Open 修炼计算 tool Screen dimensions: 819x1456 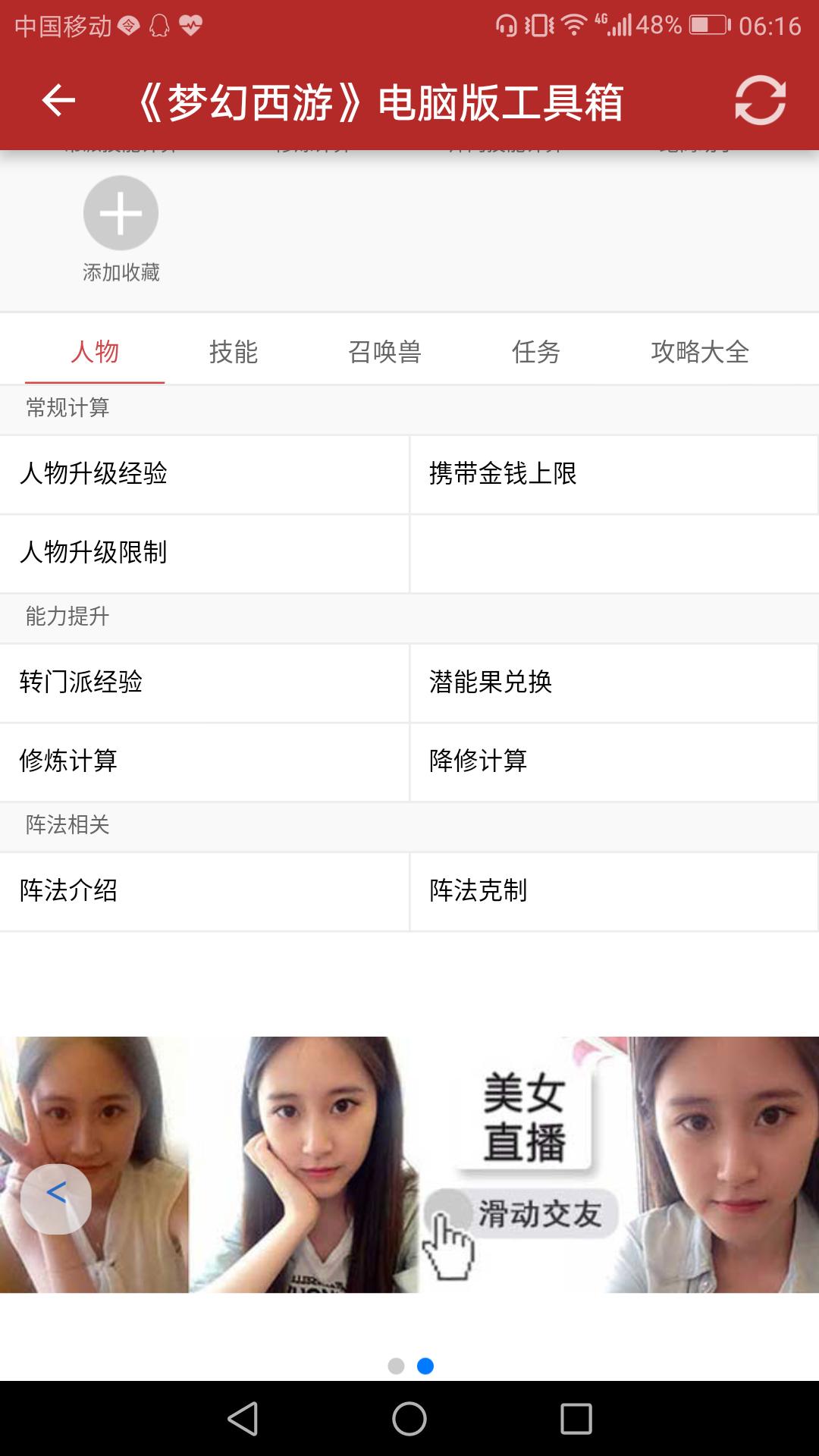point(204,761)
